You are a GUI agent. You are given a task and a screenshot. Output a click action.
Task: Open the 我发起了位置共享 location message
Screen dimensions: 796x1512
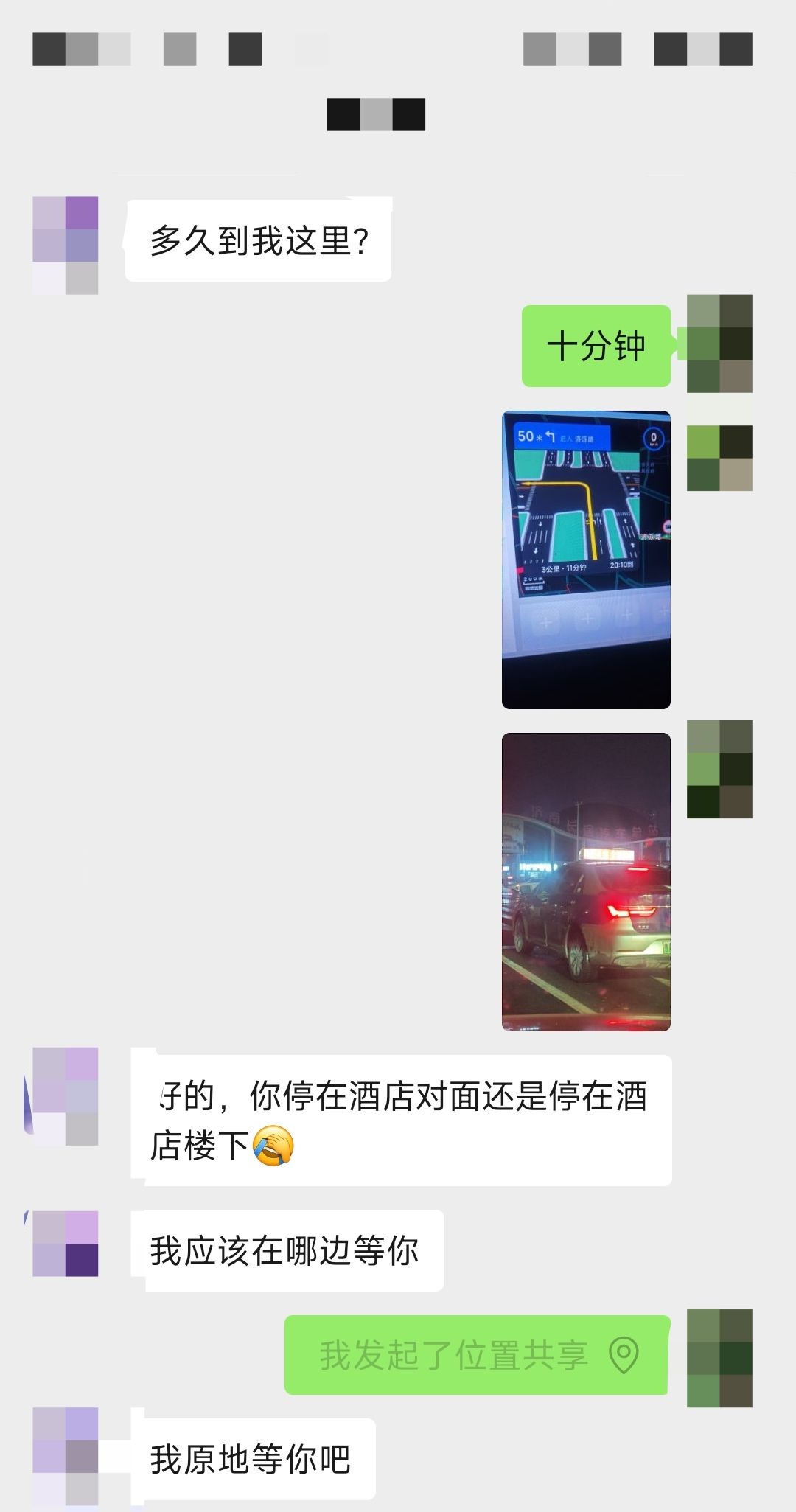[477, 1355]
